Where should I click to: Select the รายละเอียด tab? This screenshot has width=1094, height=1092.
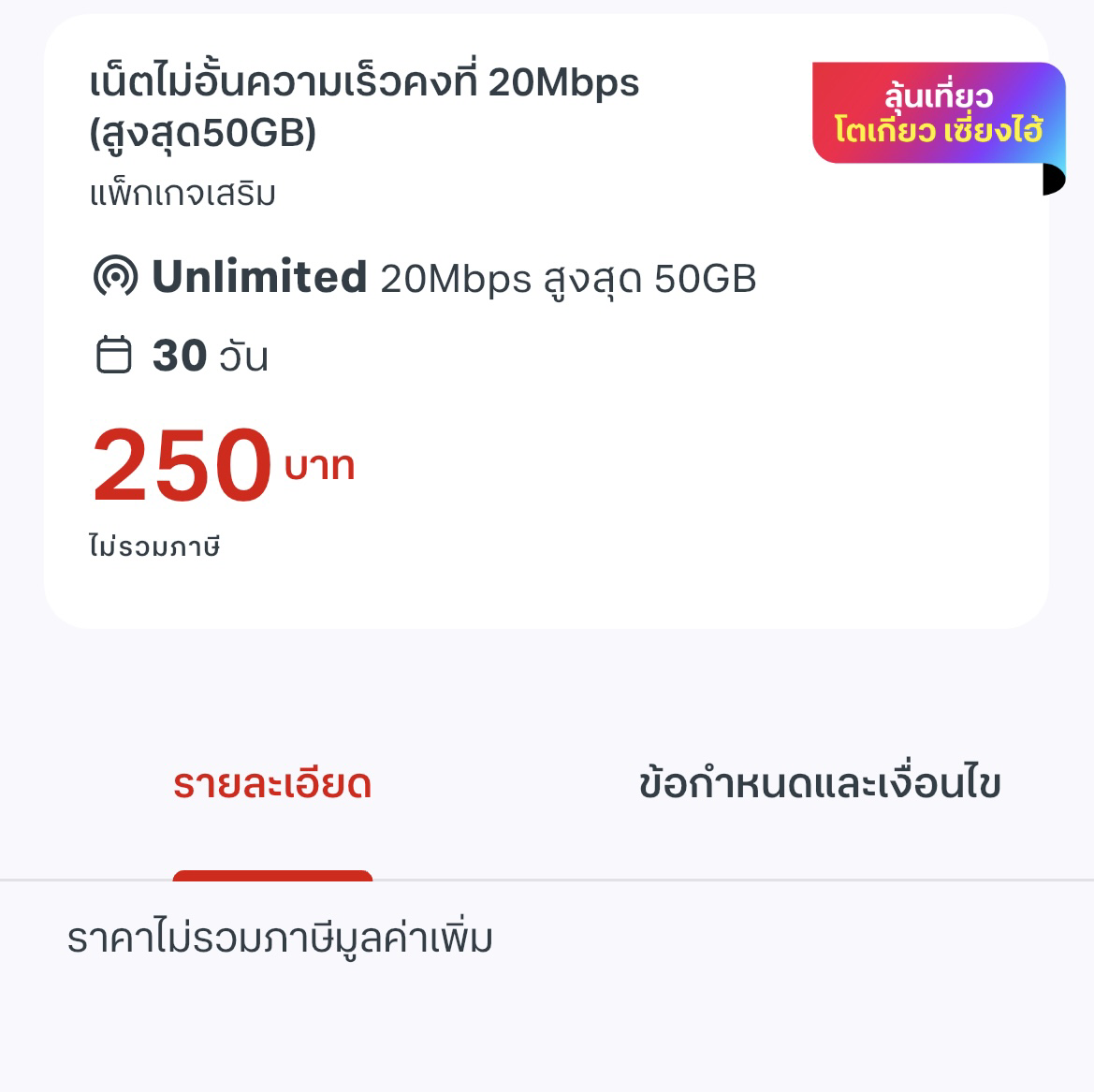pos(272,784)
